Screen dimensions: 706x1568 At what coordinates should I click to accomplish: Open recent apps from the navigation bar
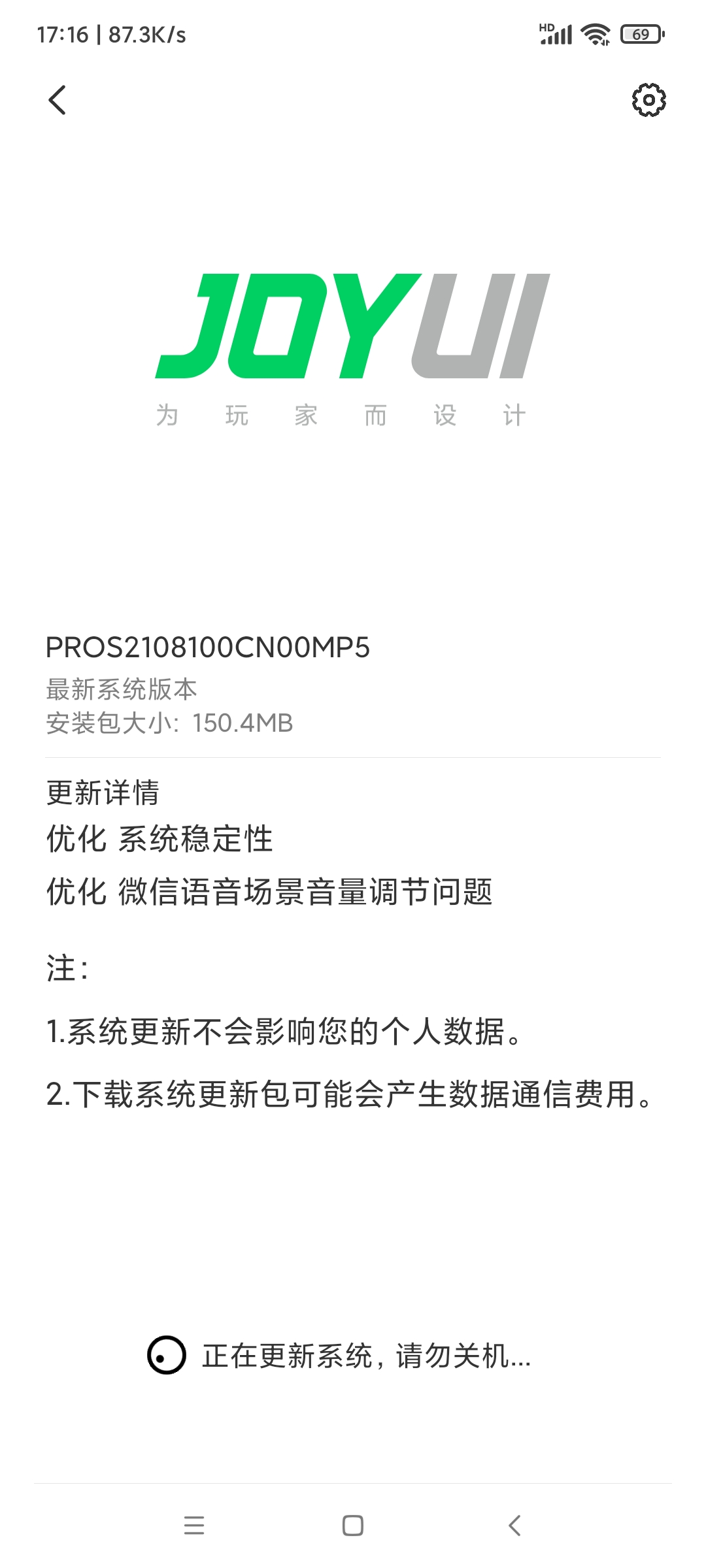coord(194,1526)
